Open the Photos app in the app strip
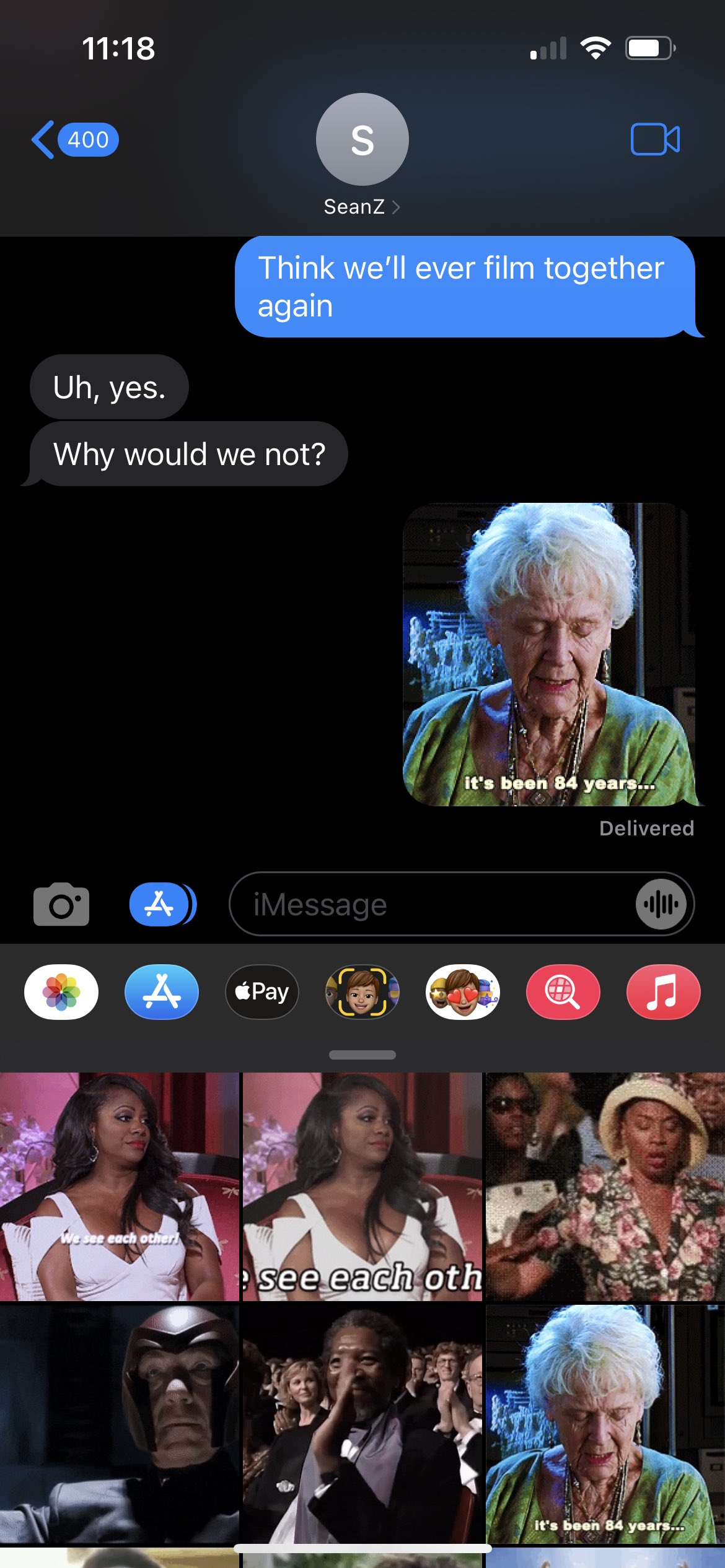This screenshot has height=1568, width=725. [61, 992]
